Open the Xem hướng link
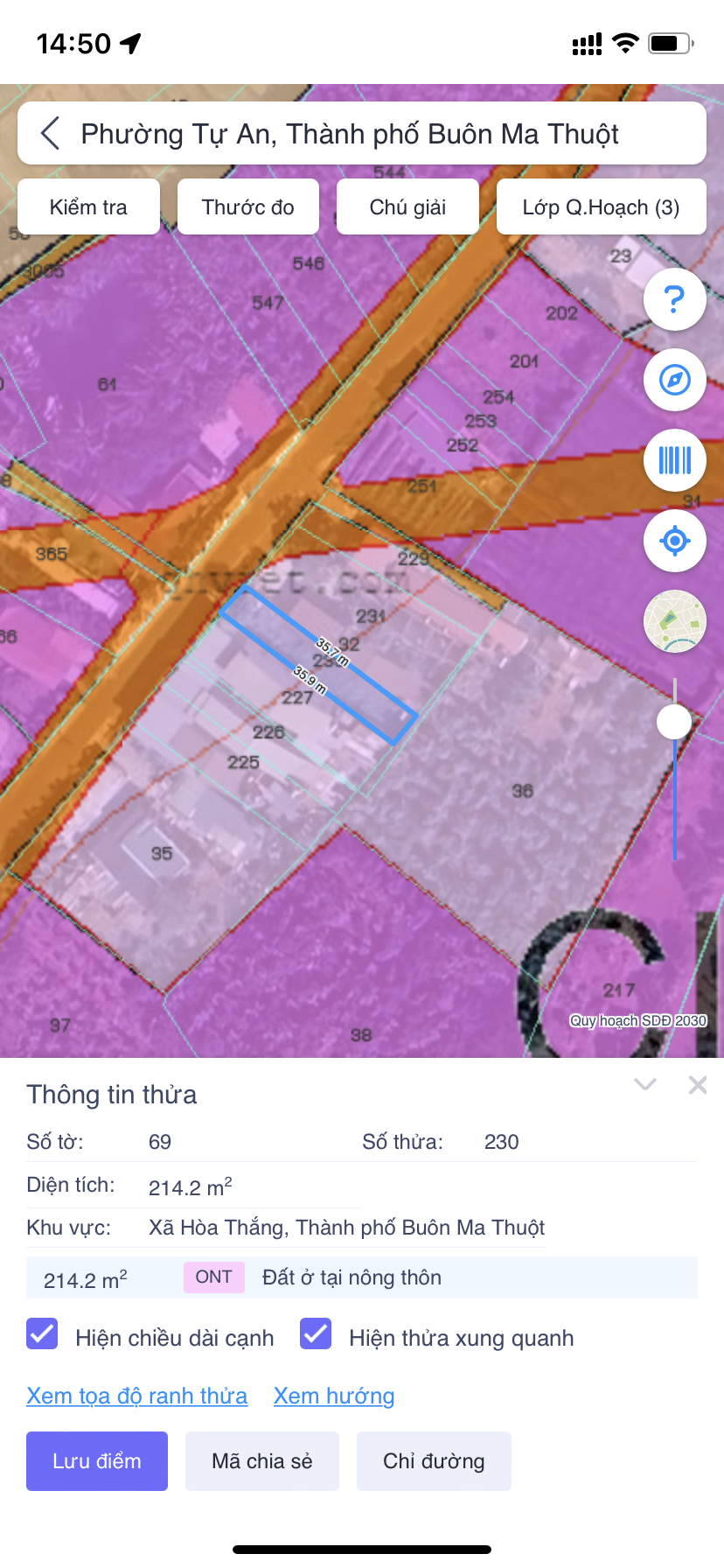The height and width of the screenshot is (1568, 724). 334,1396
